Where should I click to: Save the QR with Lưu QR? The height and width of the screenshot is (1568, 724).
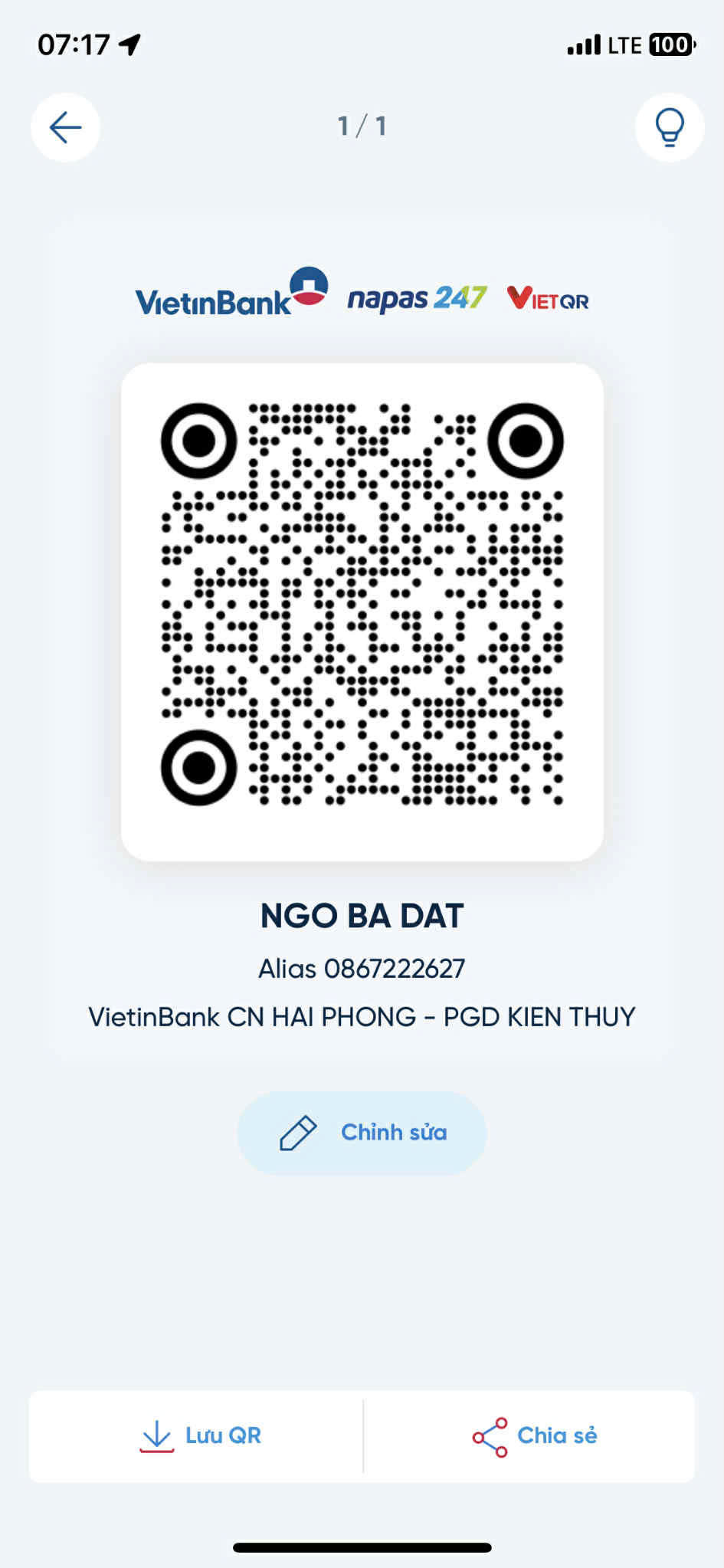[201, 1435]
